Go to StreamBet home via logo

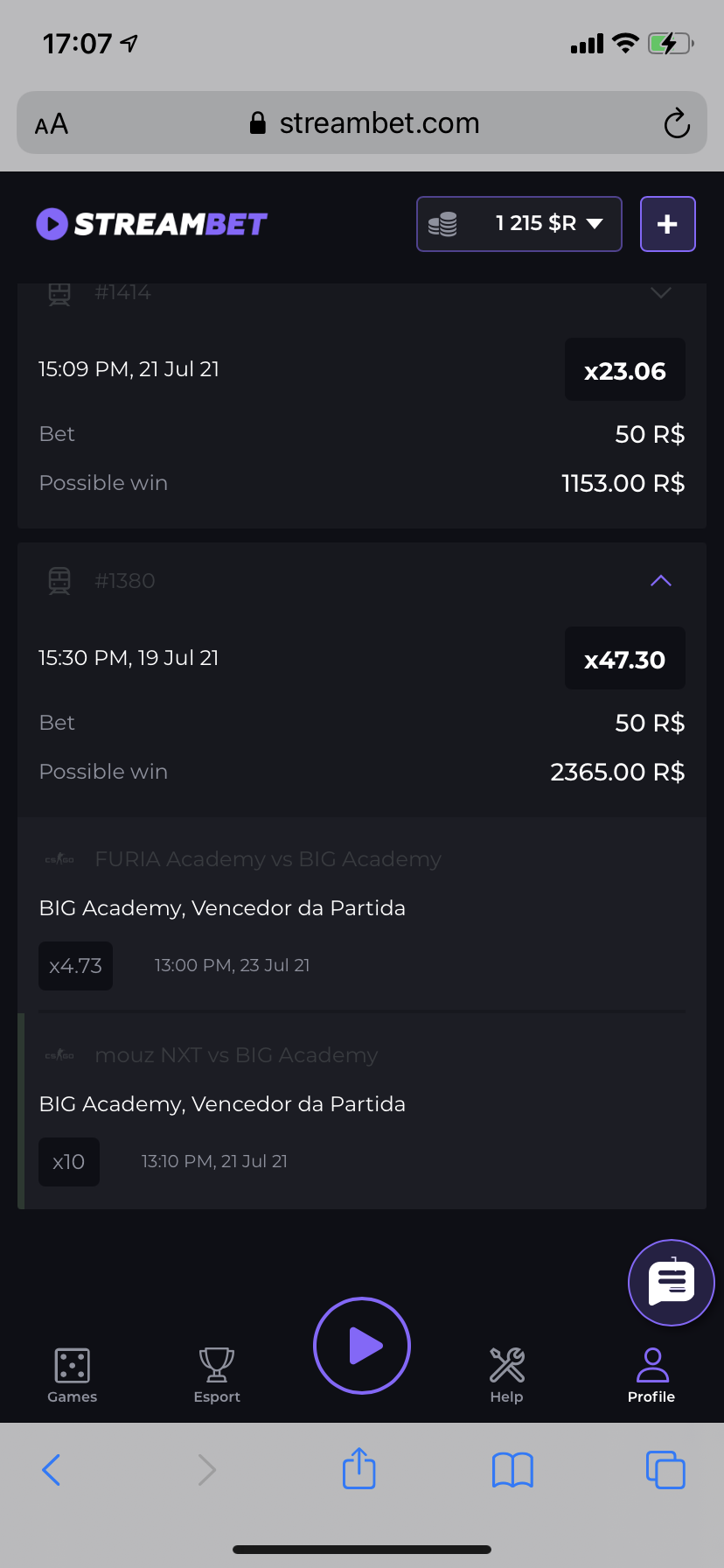click(x=151, y=224)
